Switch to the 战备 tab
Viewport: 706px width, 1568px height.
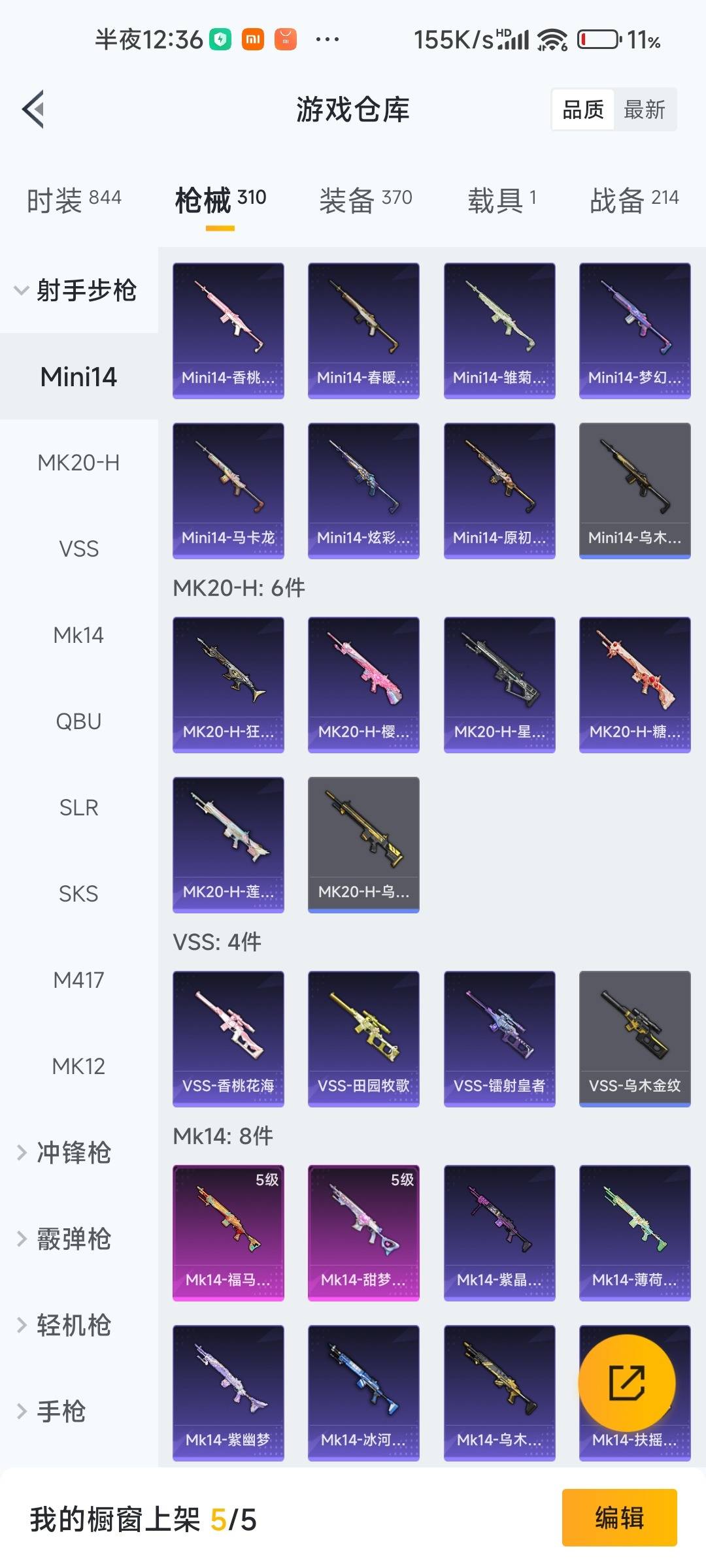pos(633,200)
